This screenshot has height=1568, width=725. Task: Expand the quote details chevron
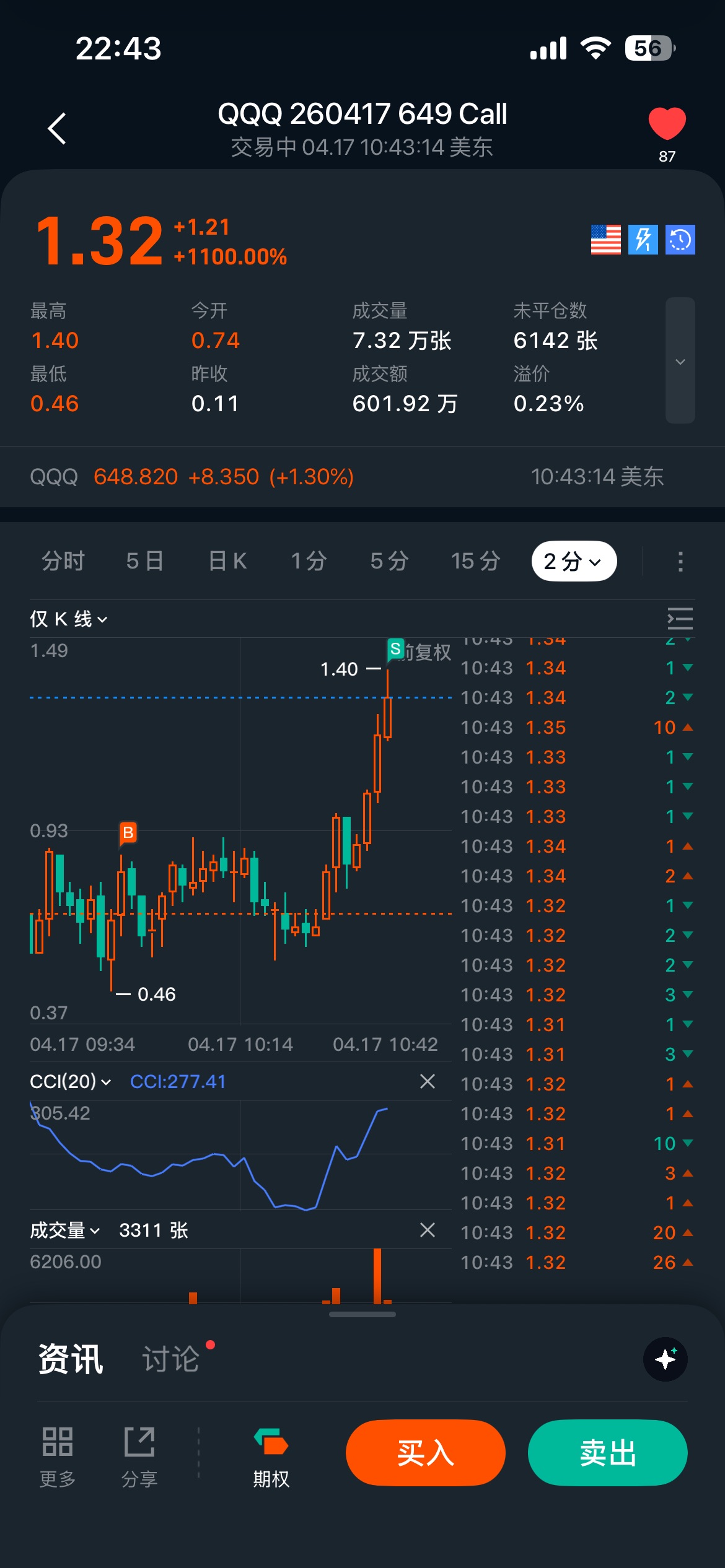tap(680, 361)
